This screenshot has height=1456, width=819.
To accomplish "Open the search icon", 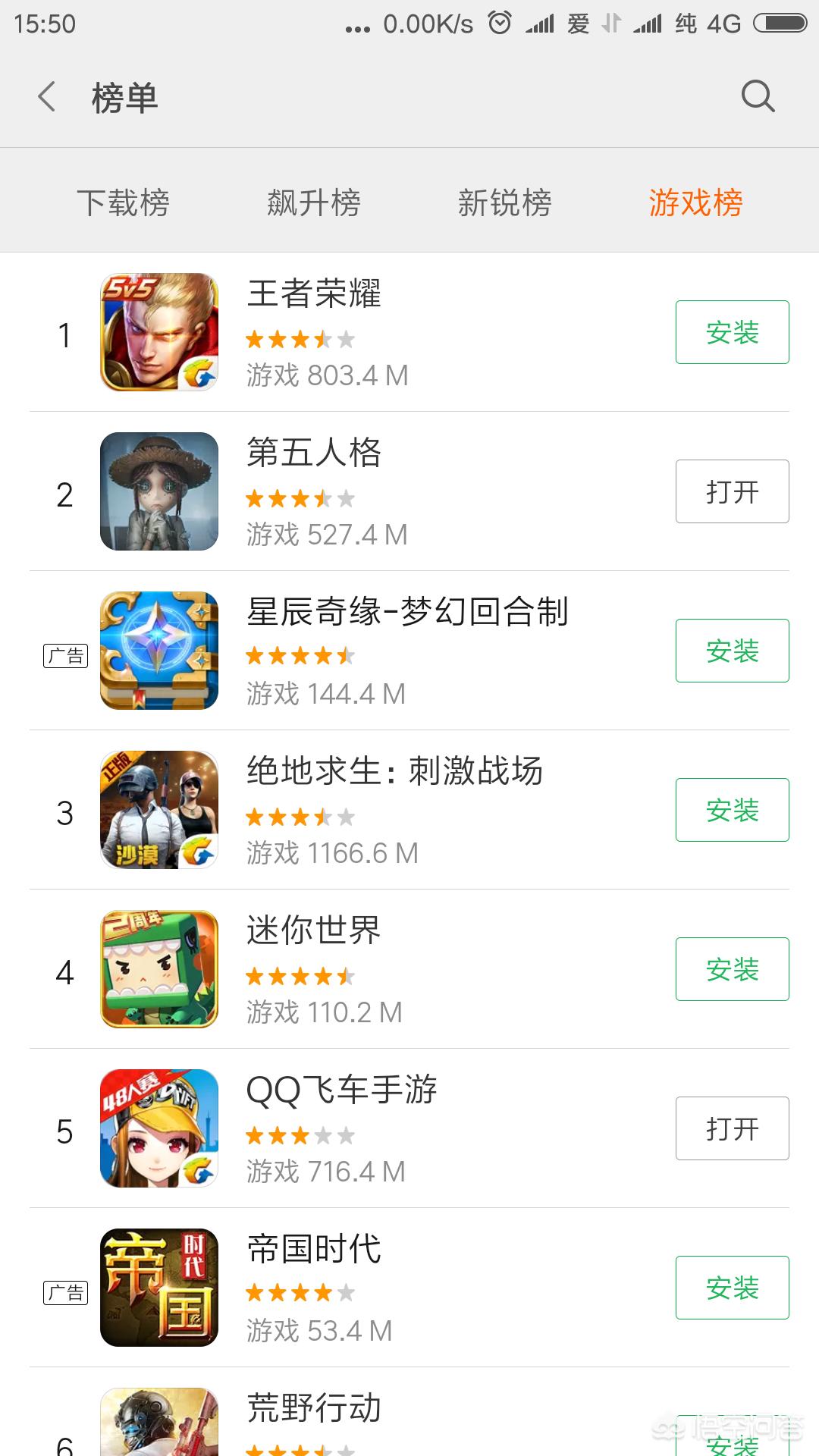I will [757, 97].
